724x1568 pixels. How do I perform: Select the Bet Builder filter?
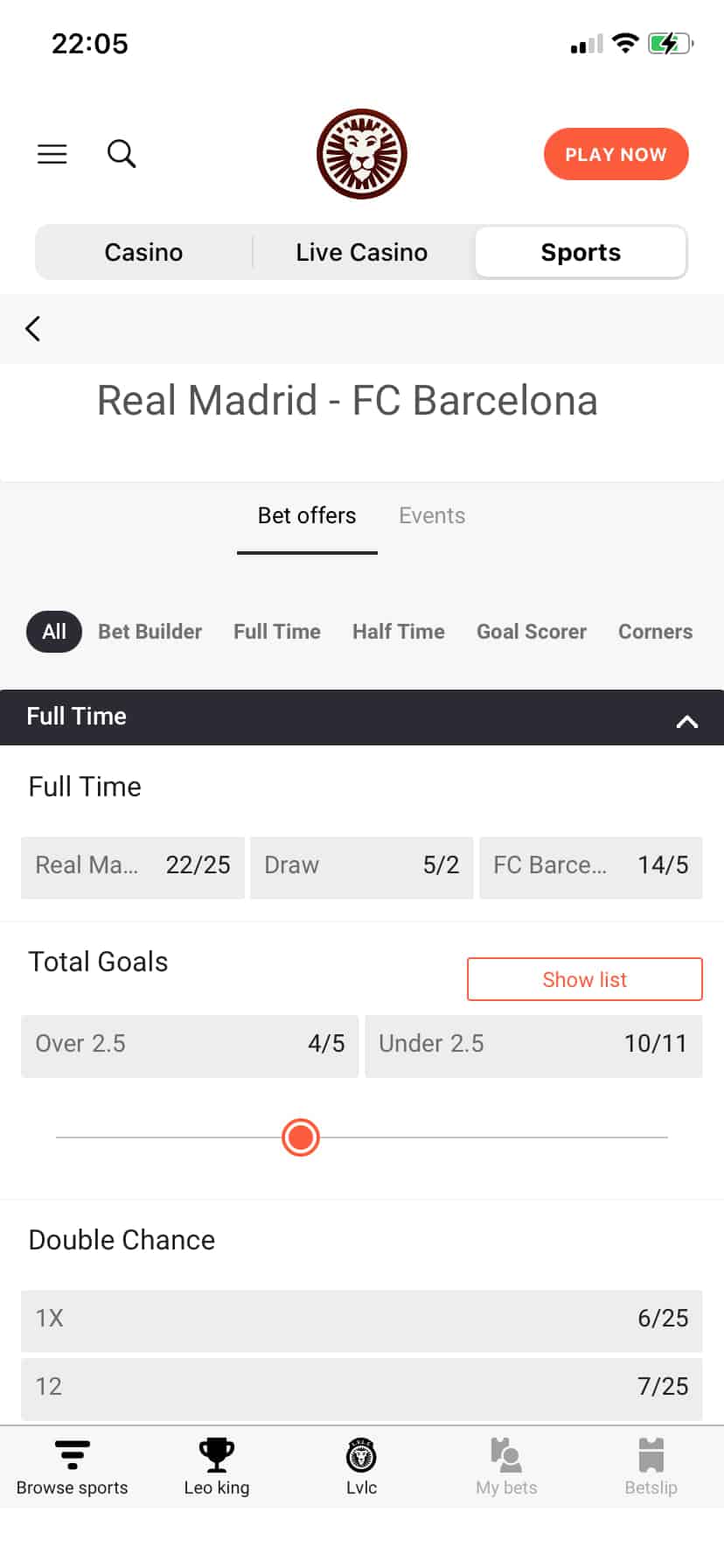point(150,632)
